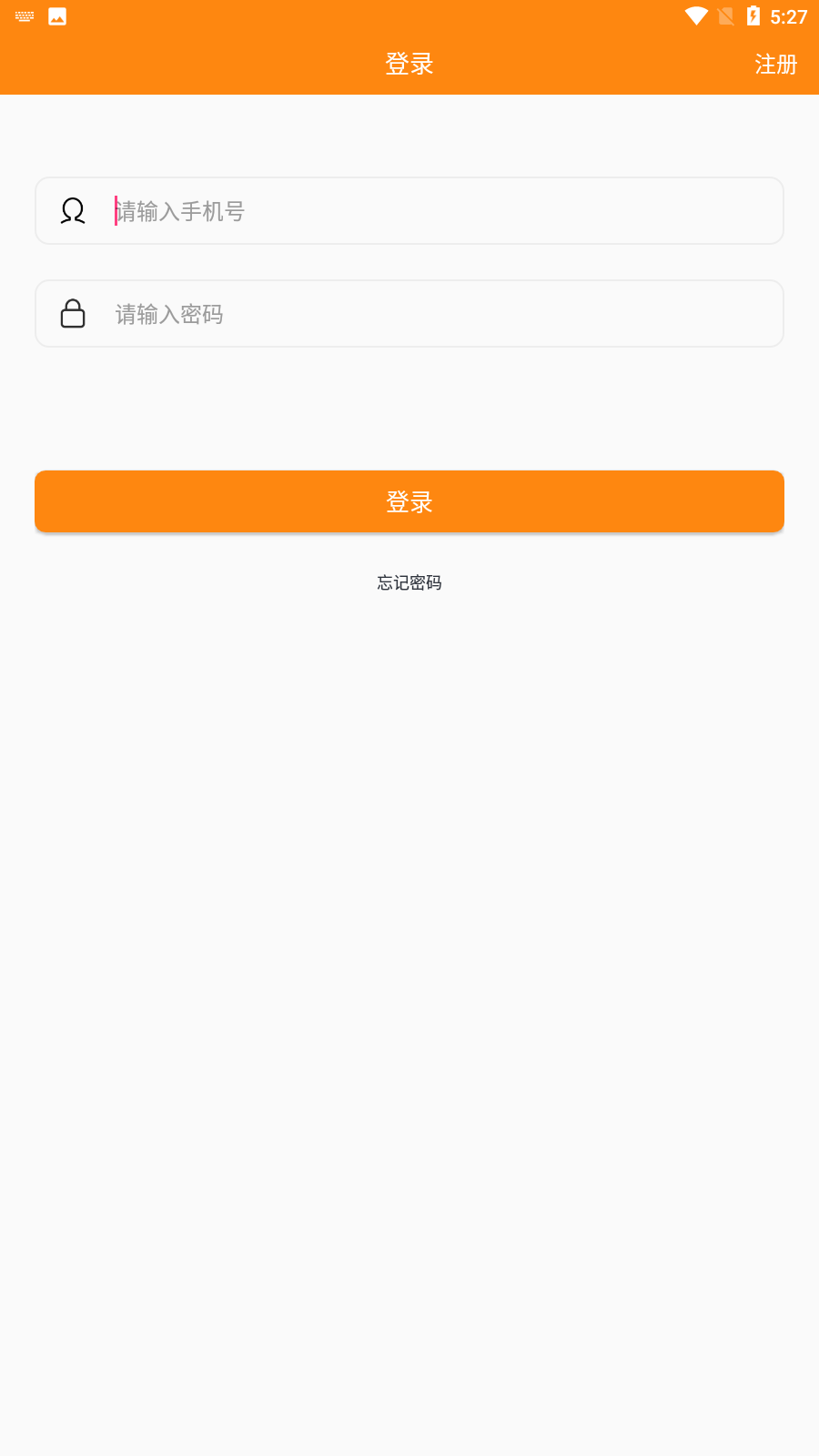Click the area between input fields
This screenshot has height=1456, width=819.
pyautogui.click(x=409, y=264)
